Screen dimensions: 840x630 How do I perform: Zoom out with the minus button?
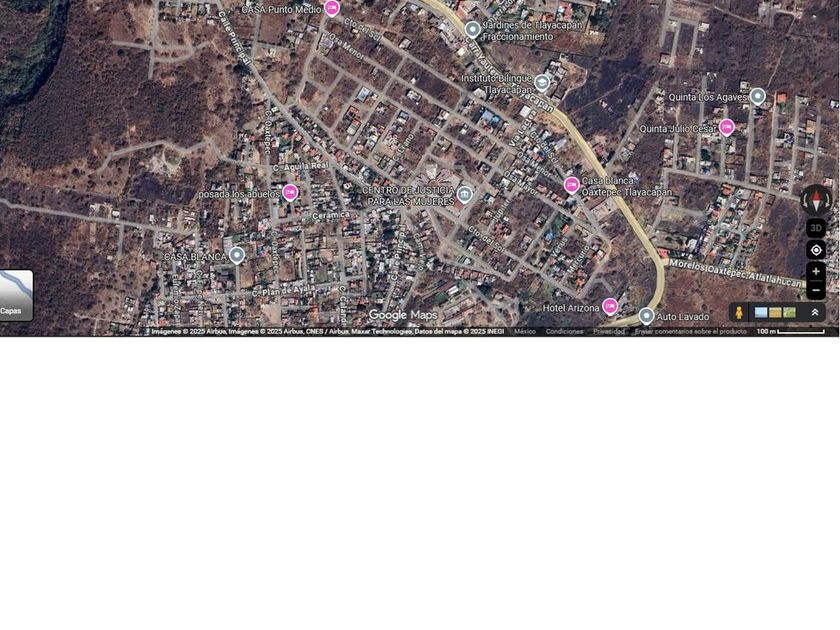tap(816, 290)
